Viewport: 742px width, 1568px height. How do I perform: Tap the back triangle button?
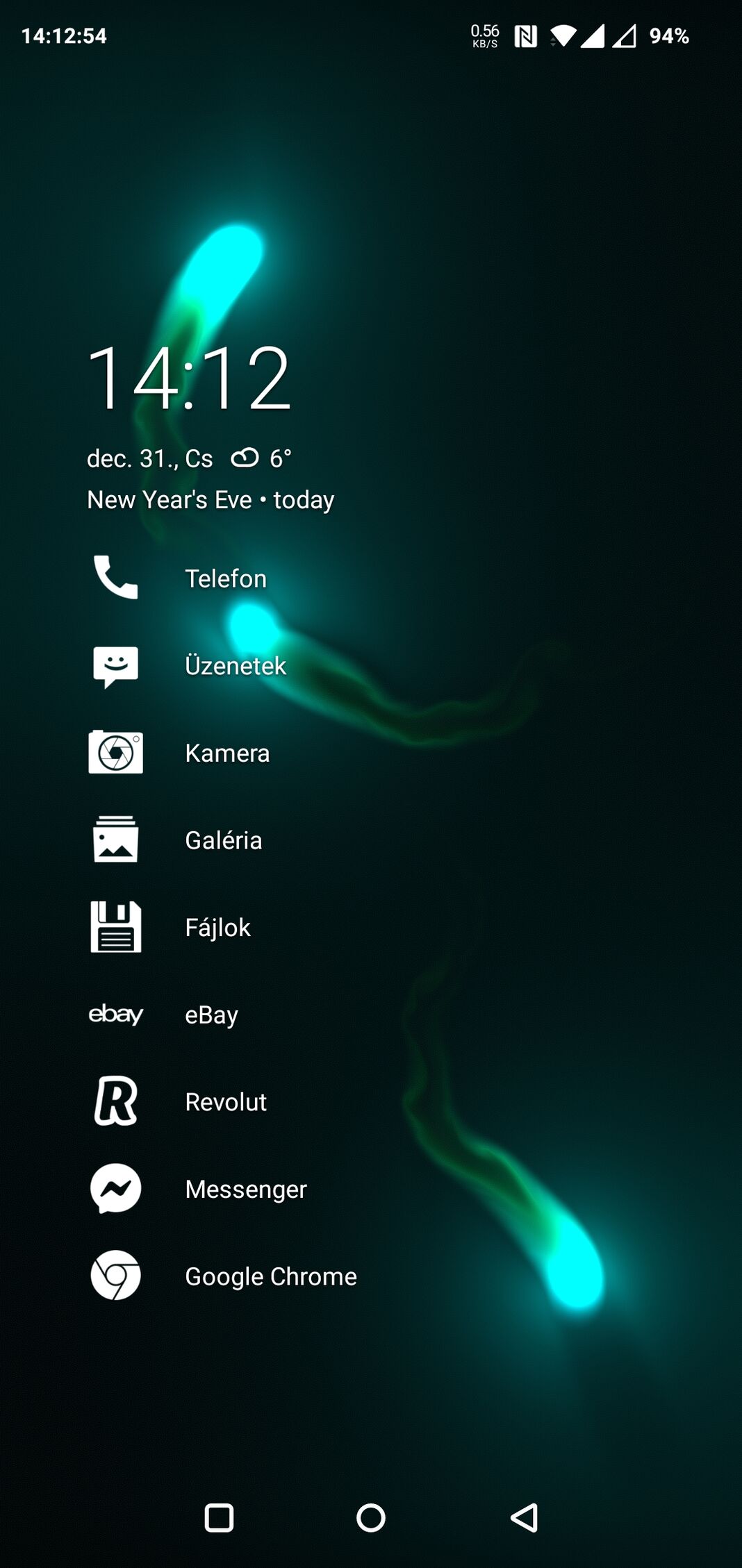525,1517
